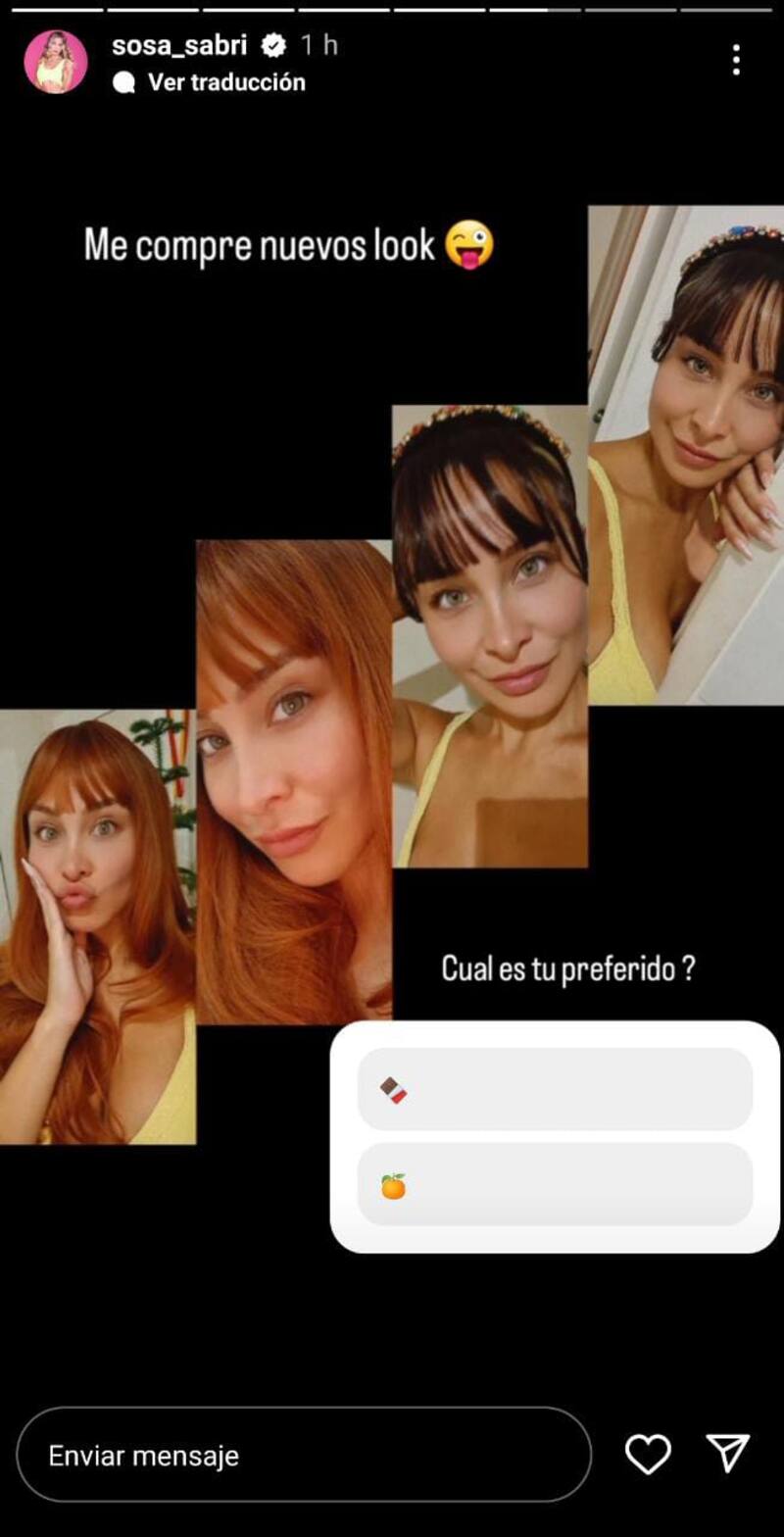Focus the Enviar mensaje field
The height and width of the screenshot is (1537, 784).
point(304,1455)
